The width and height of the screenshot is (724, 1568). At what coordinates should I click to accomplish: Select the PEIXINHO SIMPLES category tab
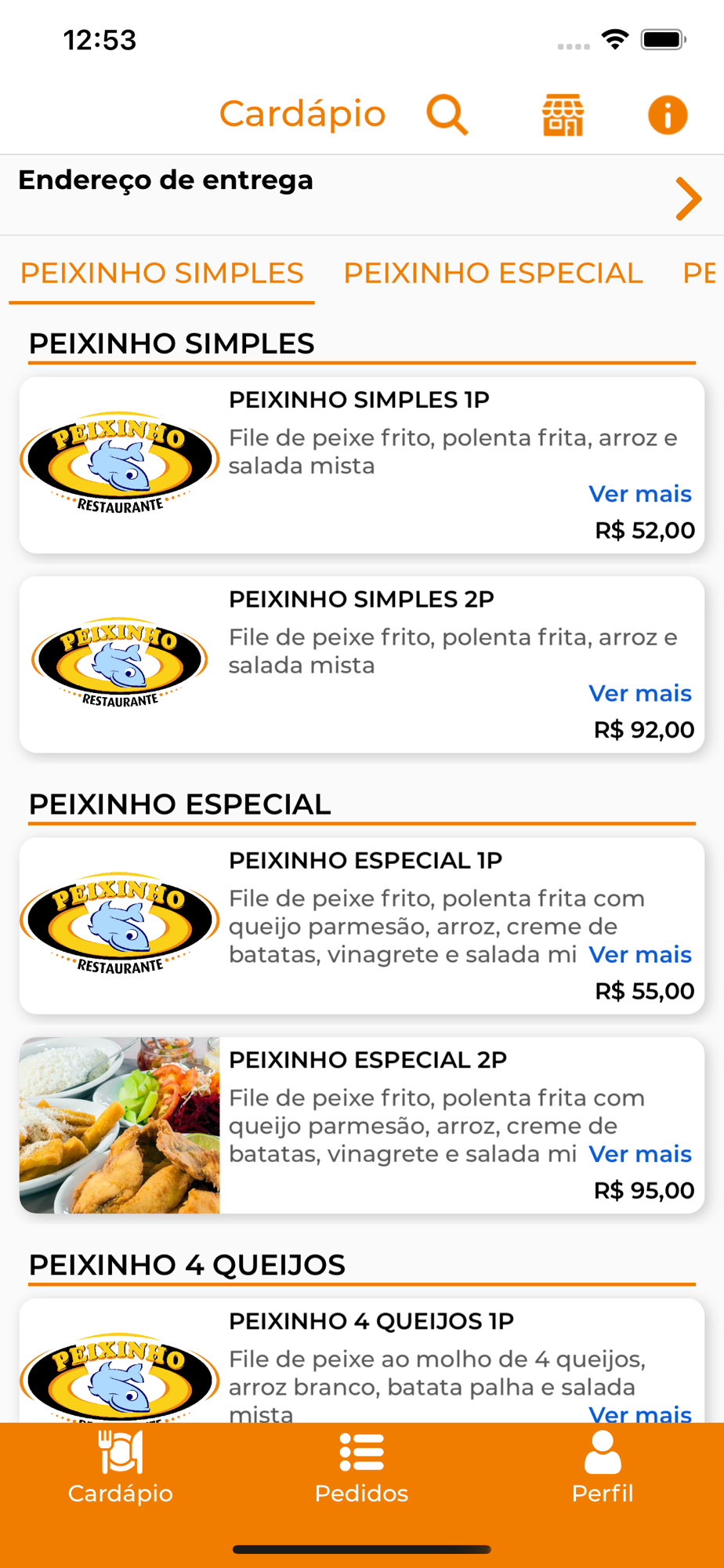(161, 273)
